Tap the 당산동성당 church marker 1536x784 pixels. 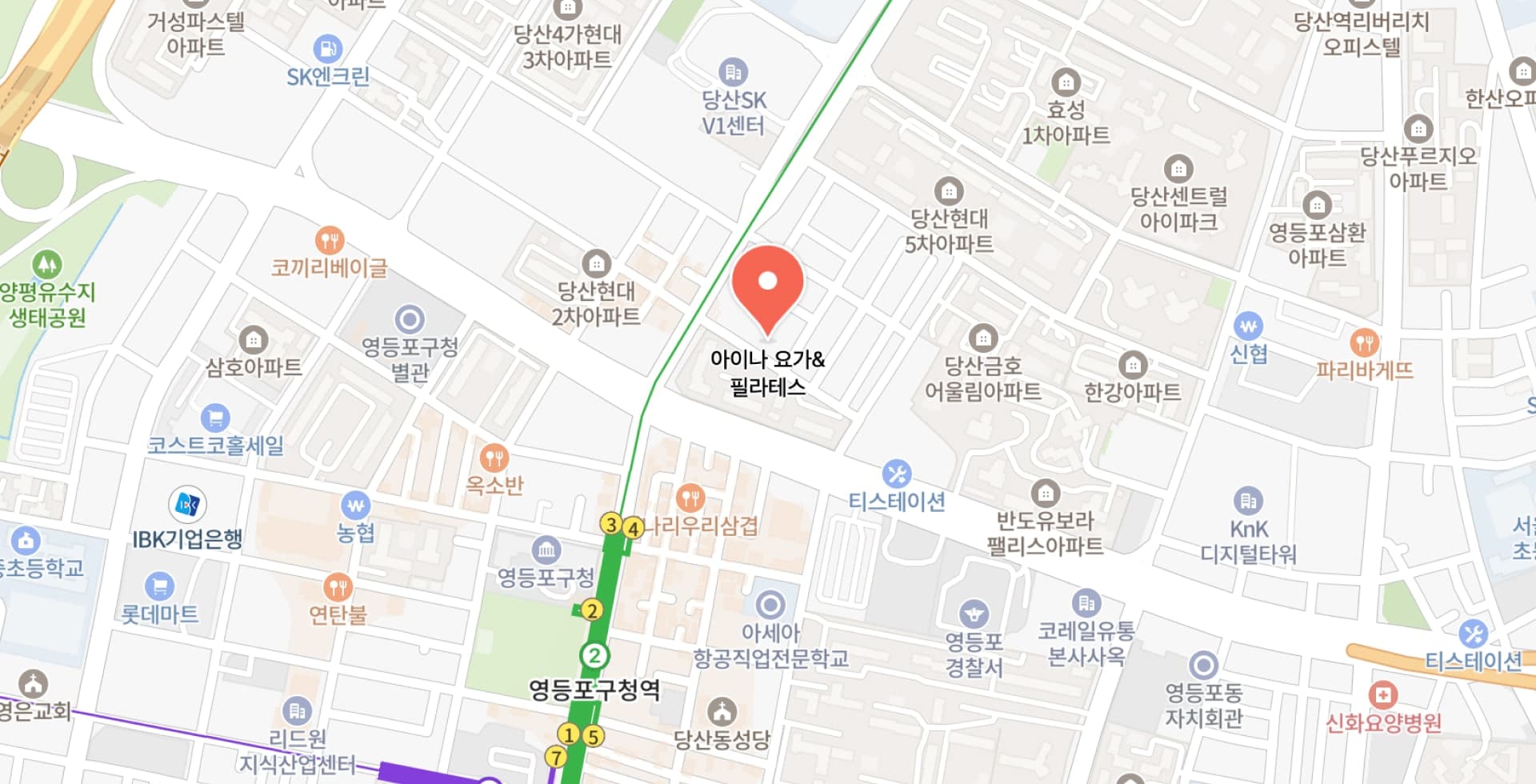[722, 711]
